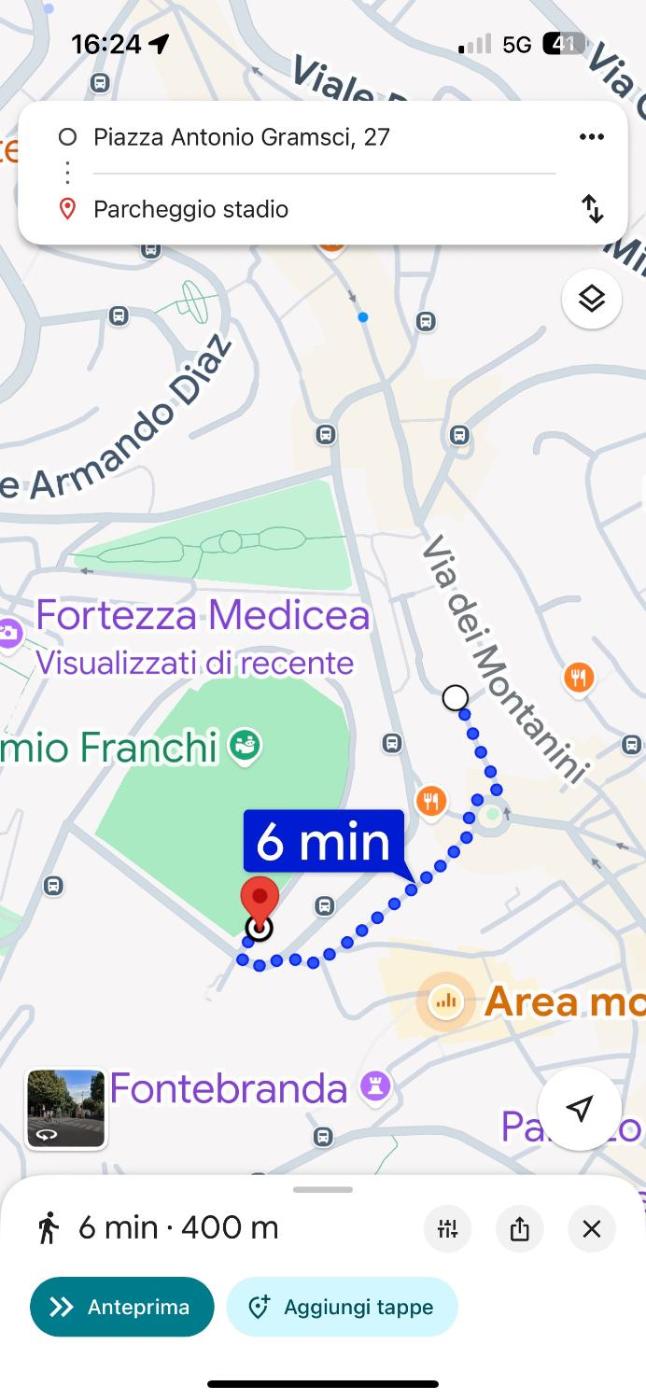The height and width of the screenshot is (1400, 646).
Task: Open the map layers selector
Action: [591, 299]
